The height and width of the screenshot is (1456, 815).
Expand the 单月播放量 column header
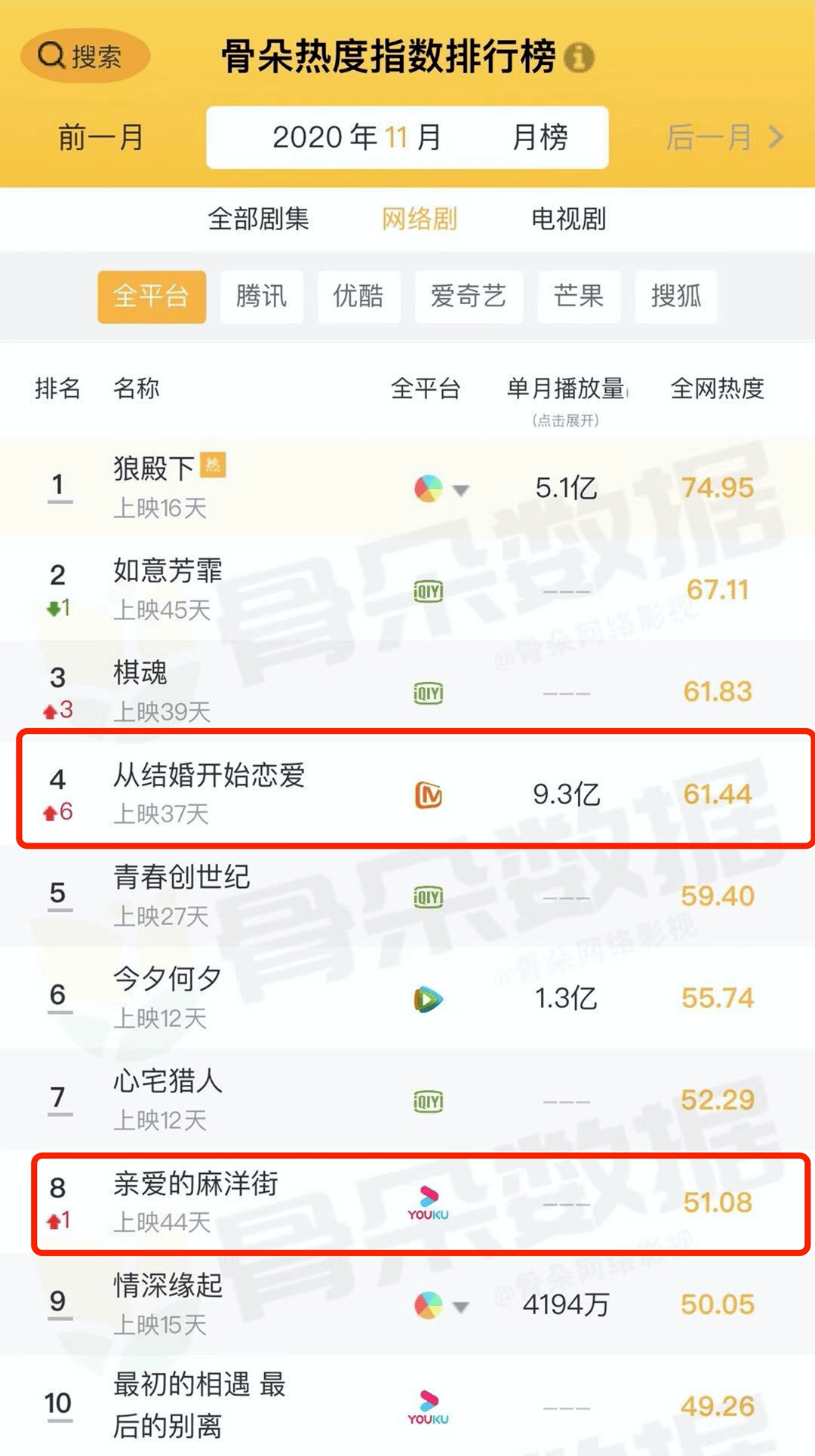pyautogui.click(x=566, y=398)
